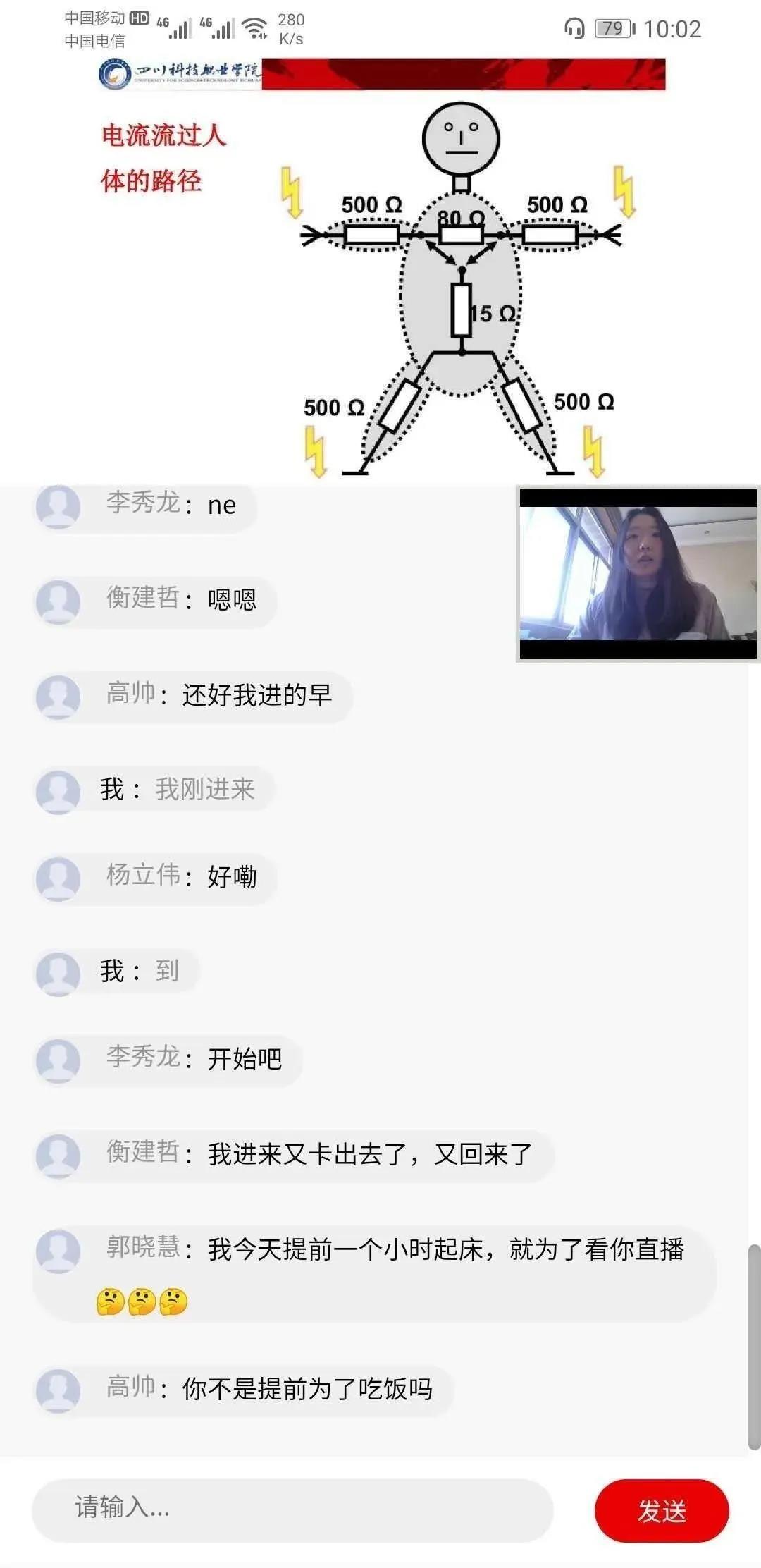Send the message with 发送 button
The width and height of the screenshot is (761, 1568).
(661, 1510)
